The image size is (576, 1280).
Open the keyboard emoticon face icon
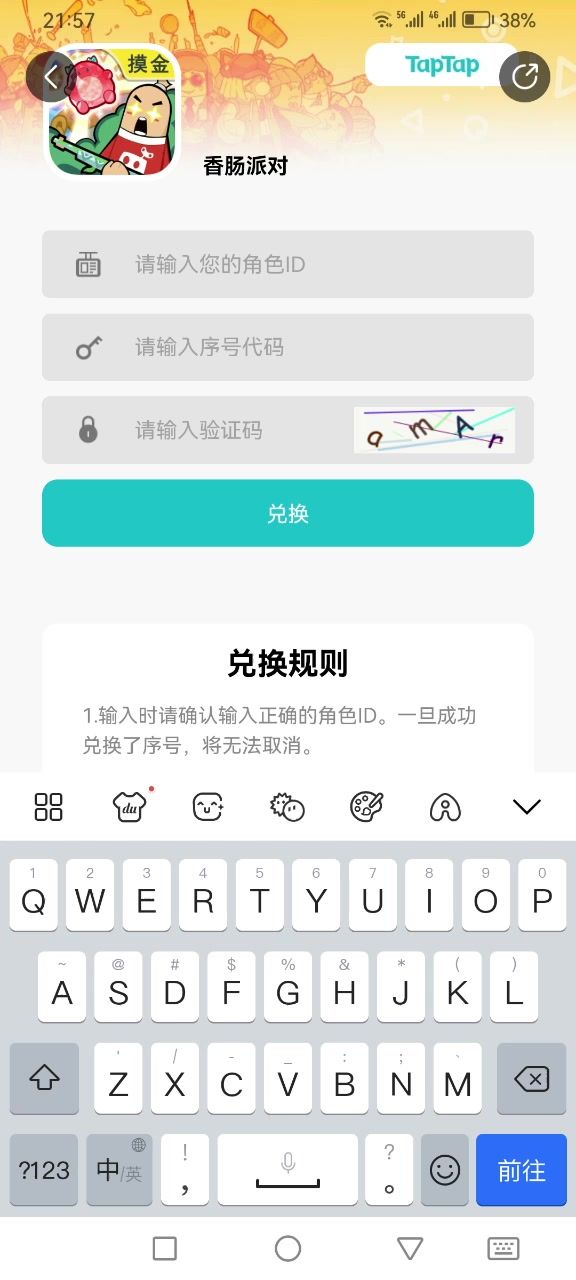point(208,807)
